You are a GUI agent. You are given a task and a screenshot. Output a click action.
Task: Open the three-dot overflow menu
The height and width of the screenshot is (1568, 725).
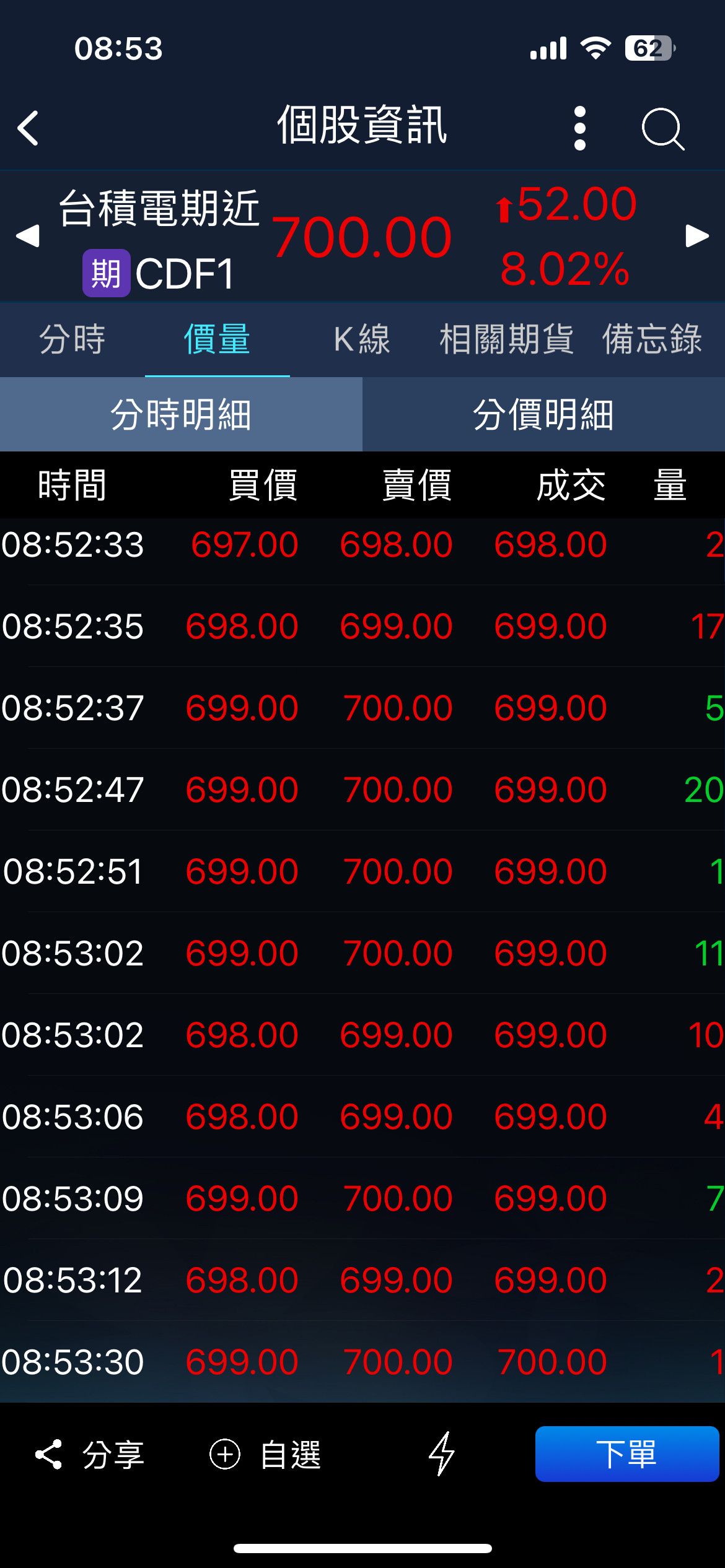(x=580, y=128)
